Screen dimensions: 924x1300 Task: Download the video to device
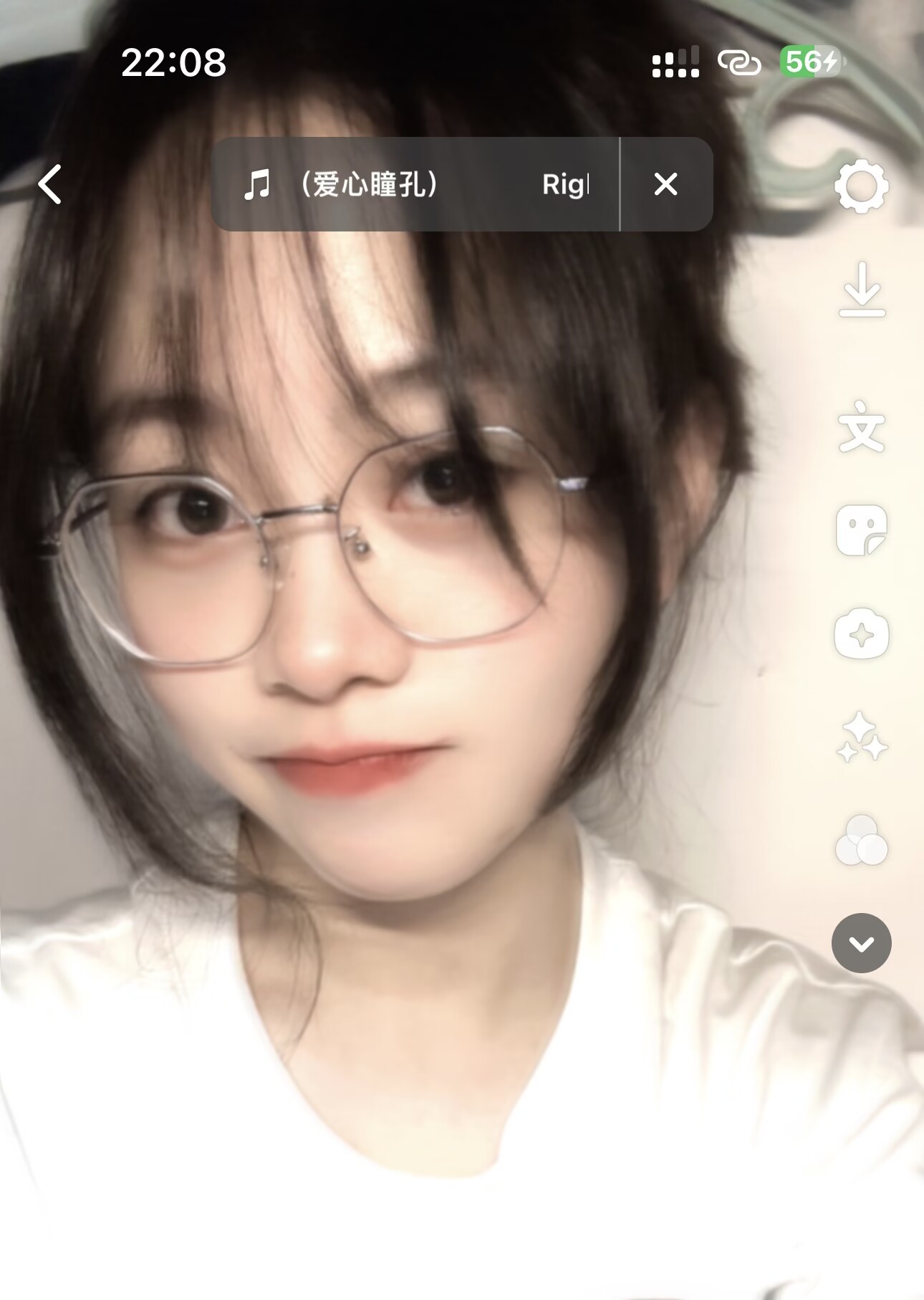[x=862, y=290]
